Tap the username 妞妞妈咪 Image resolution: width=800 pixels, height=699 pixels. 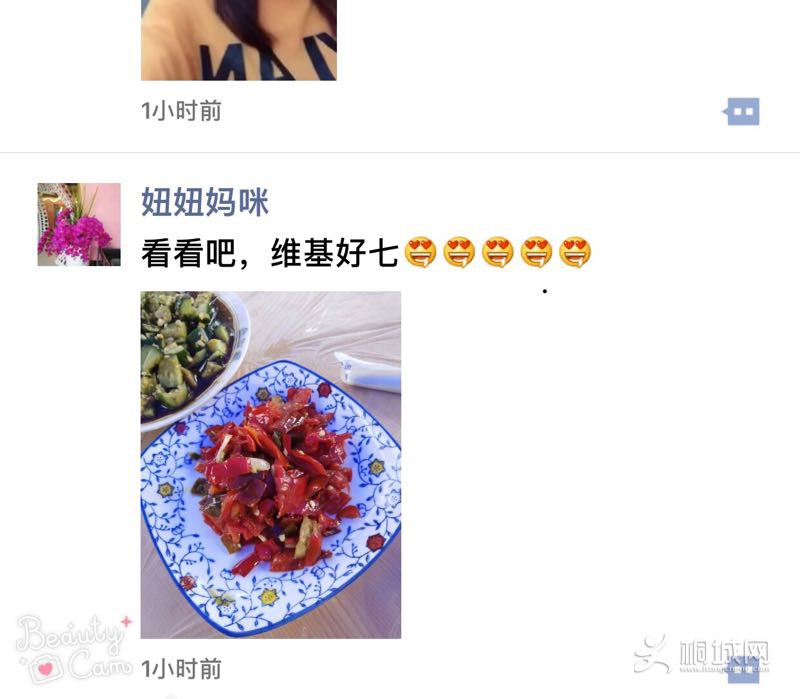tap(205, 203)
